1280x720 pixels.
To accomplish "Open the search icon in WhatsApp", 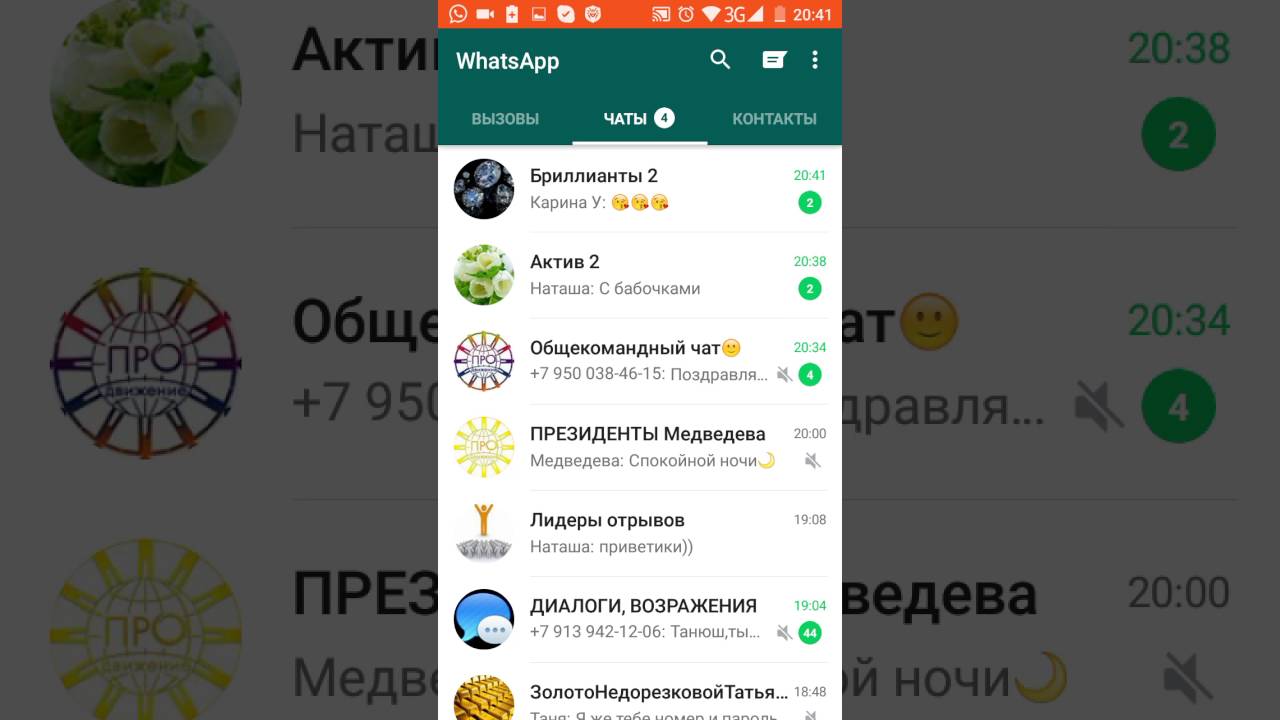I will click(x=720, y=60).
